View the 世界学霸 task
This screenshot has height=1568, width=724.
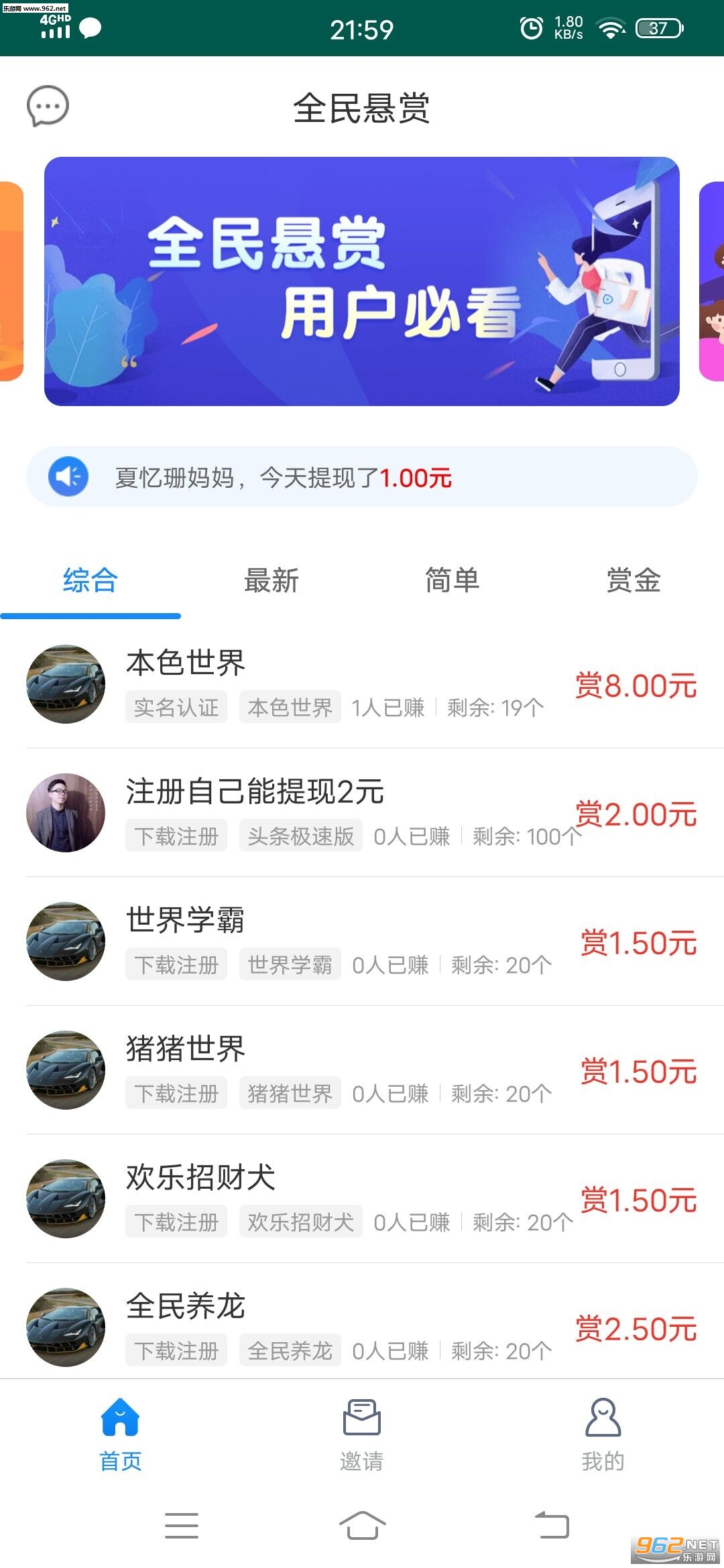tap(362, 941)
